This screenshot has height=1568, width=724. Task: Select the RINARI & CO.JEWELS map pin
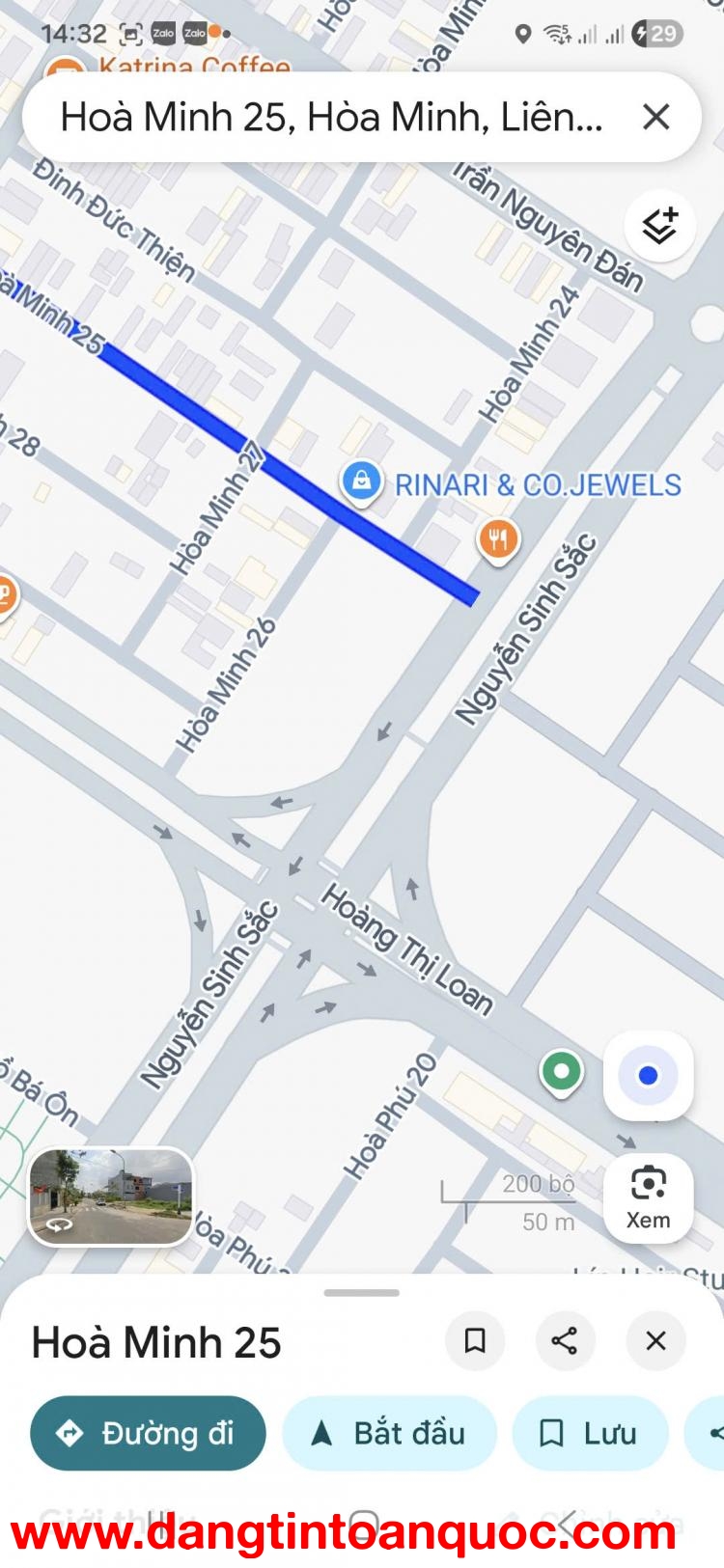(x=361, y=480)
